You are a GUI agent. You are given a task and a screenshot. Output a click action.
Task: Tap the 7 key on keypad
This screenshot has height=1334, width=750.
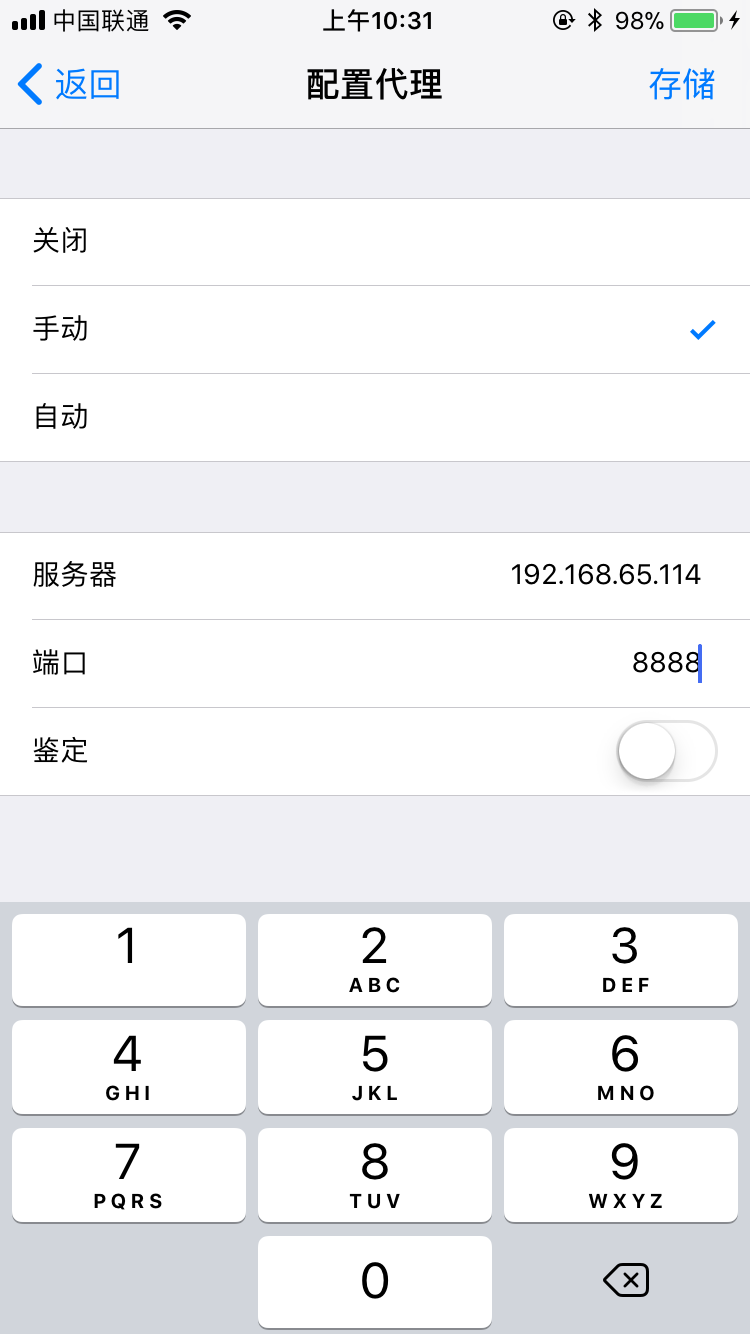point(129,1175)
